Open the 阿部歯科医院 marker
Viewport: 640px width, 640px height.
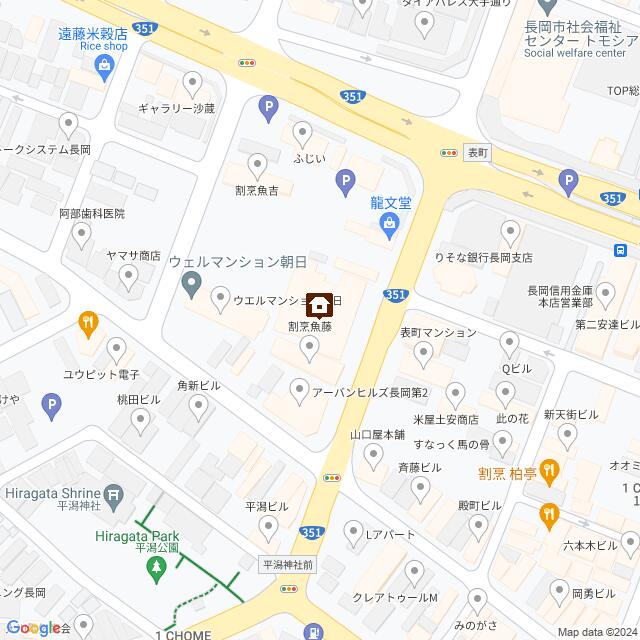81,233
